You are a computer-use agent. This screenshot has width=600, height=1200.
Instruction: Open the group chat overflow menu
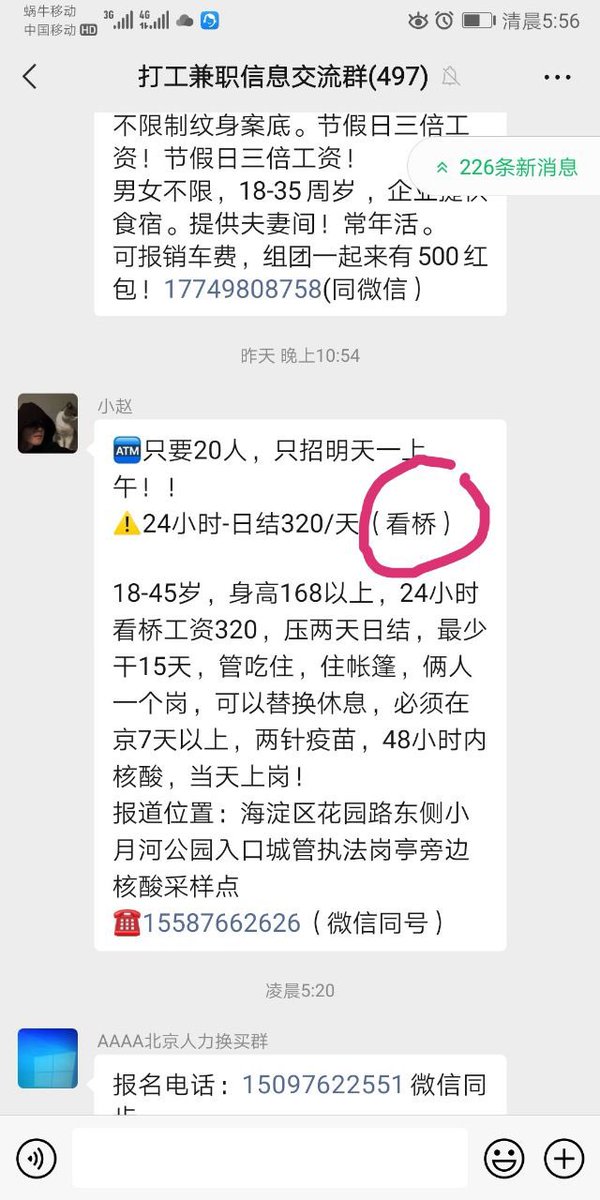[x=557, y=76]
